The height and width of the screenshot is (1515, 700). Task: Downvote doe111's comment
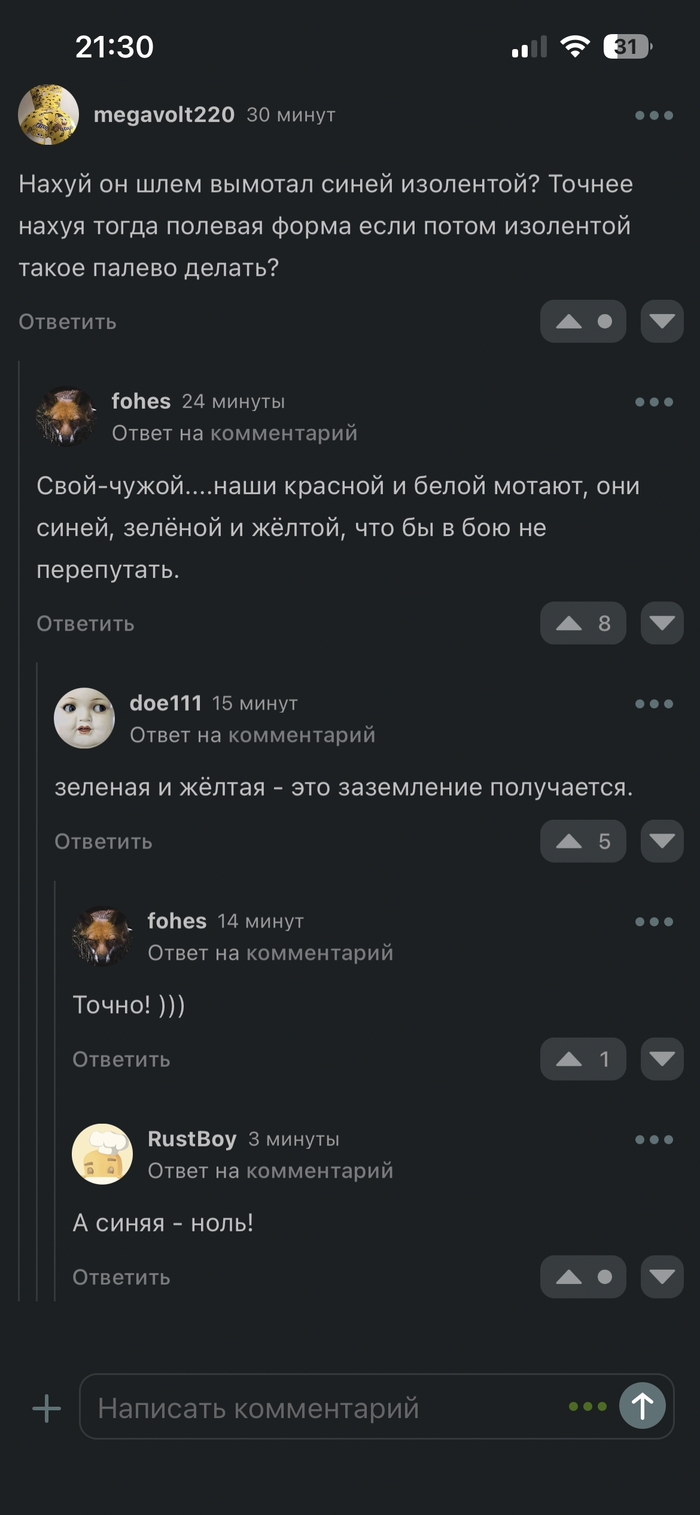click(x=661, y=841)
